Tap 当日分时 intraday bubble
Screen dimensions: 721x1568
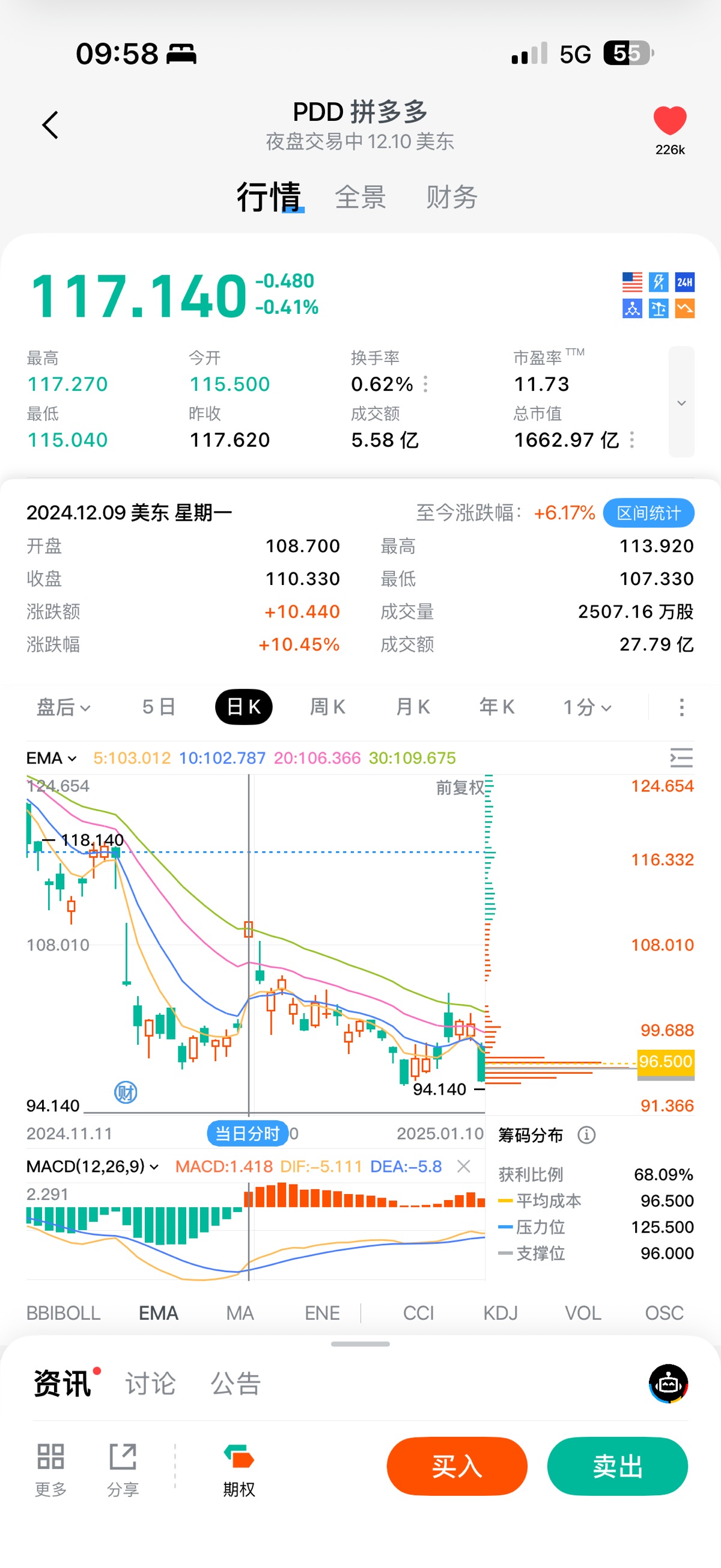(x=247, y=1133)
